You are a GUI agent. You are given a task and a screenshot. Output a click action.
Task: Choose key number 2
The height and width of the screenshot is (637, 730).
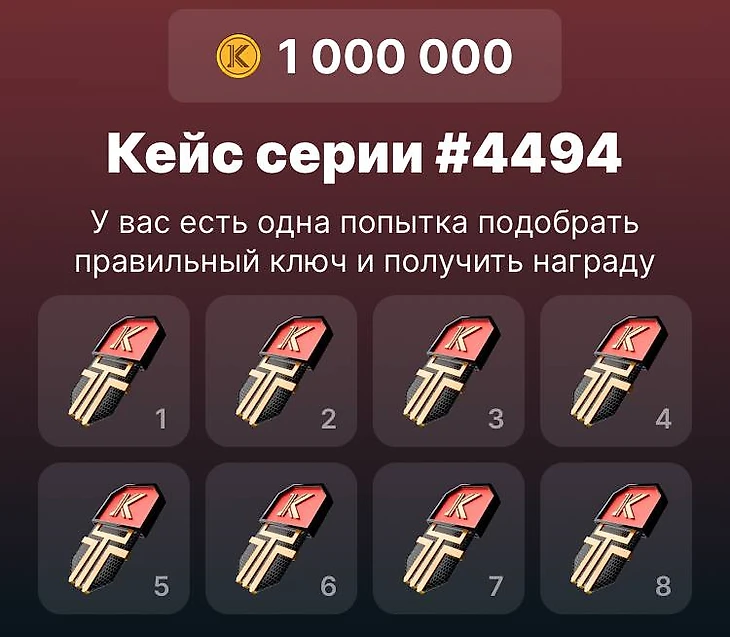click(281, 371)
